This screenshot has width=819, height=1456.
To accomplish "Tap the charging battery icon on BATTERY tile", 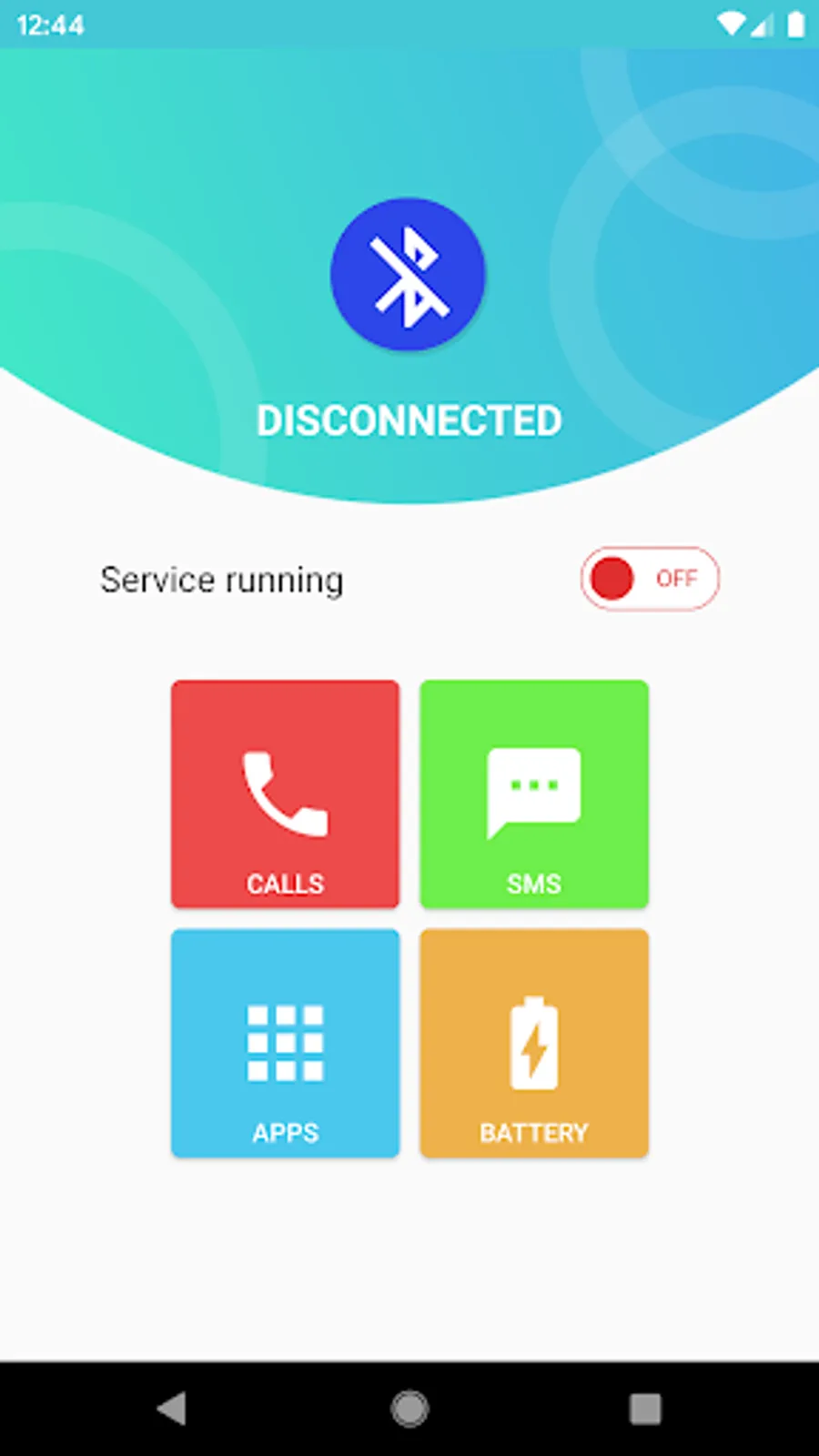I will 533,1042.
